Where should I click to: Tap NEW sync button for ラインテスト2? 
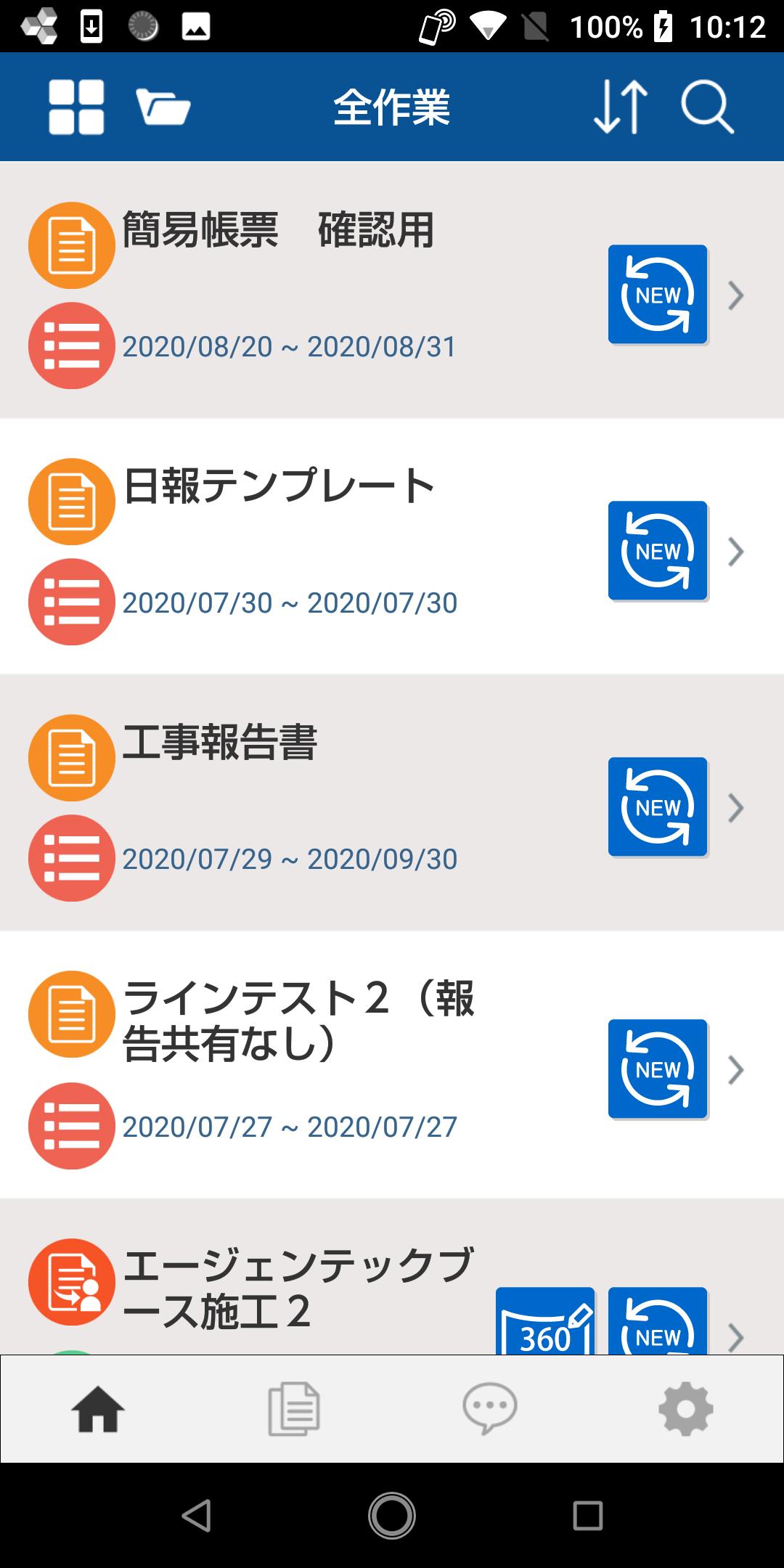(658, 1069)
